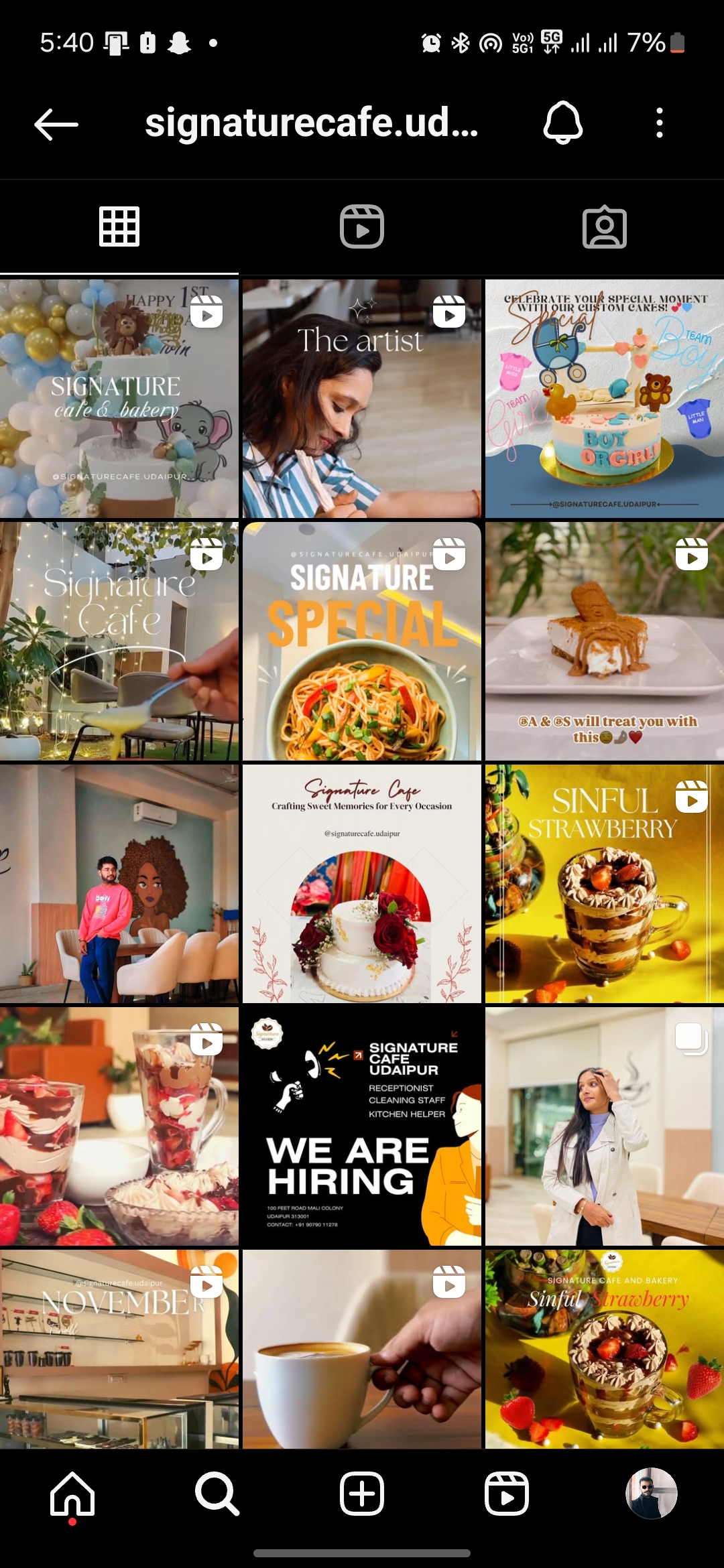
Task: Open my profile from bottom bar
Action: pos(651,1494)
